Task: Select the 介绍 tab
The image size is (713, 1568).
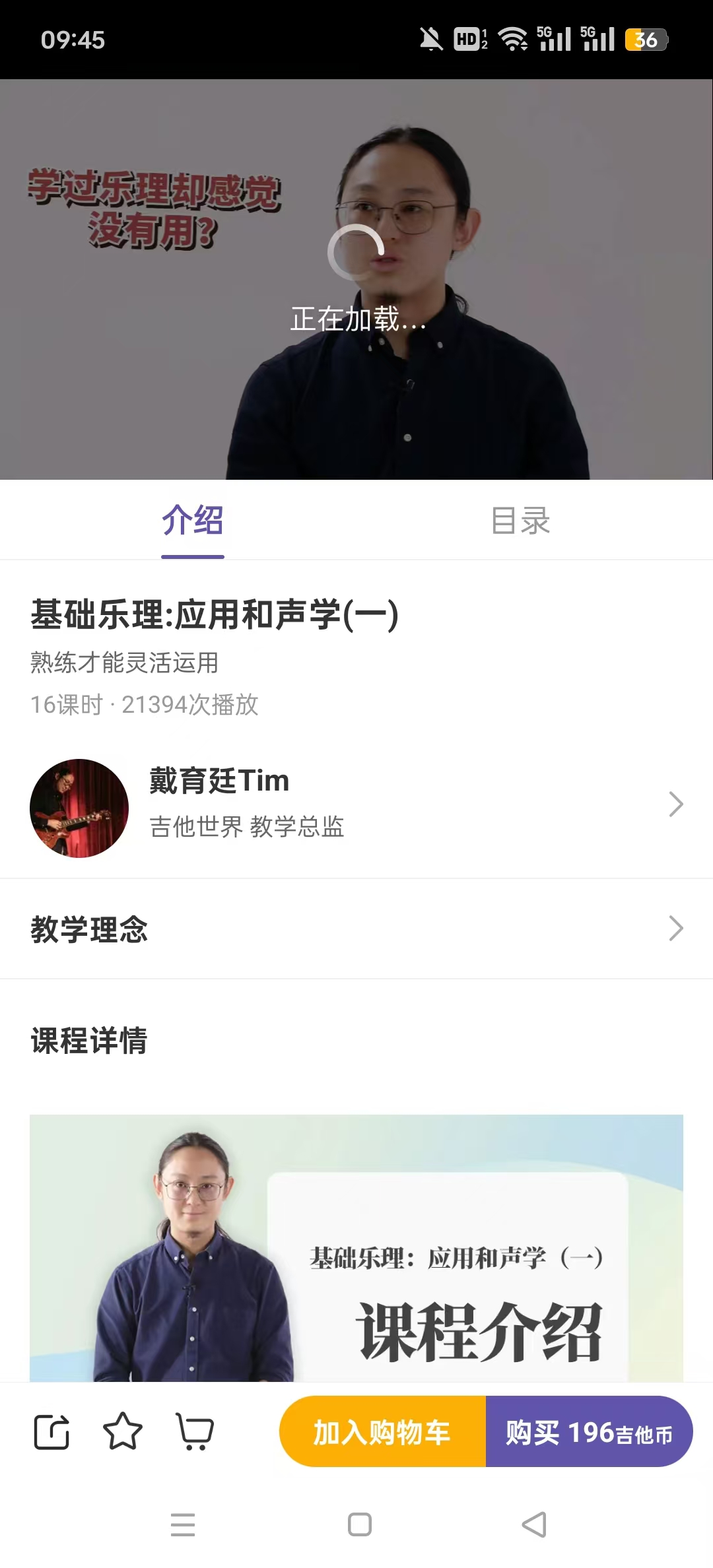Action: click(193, 521)
